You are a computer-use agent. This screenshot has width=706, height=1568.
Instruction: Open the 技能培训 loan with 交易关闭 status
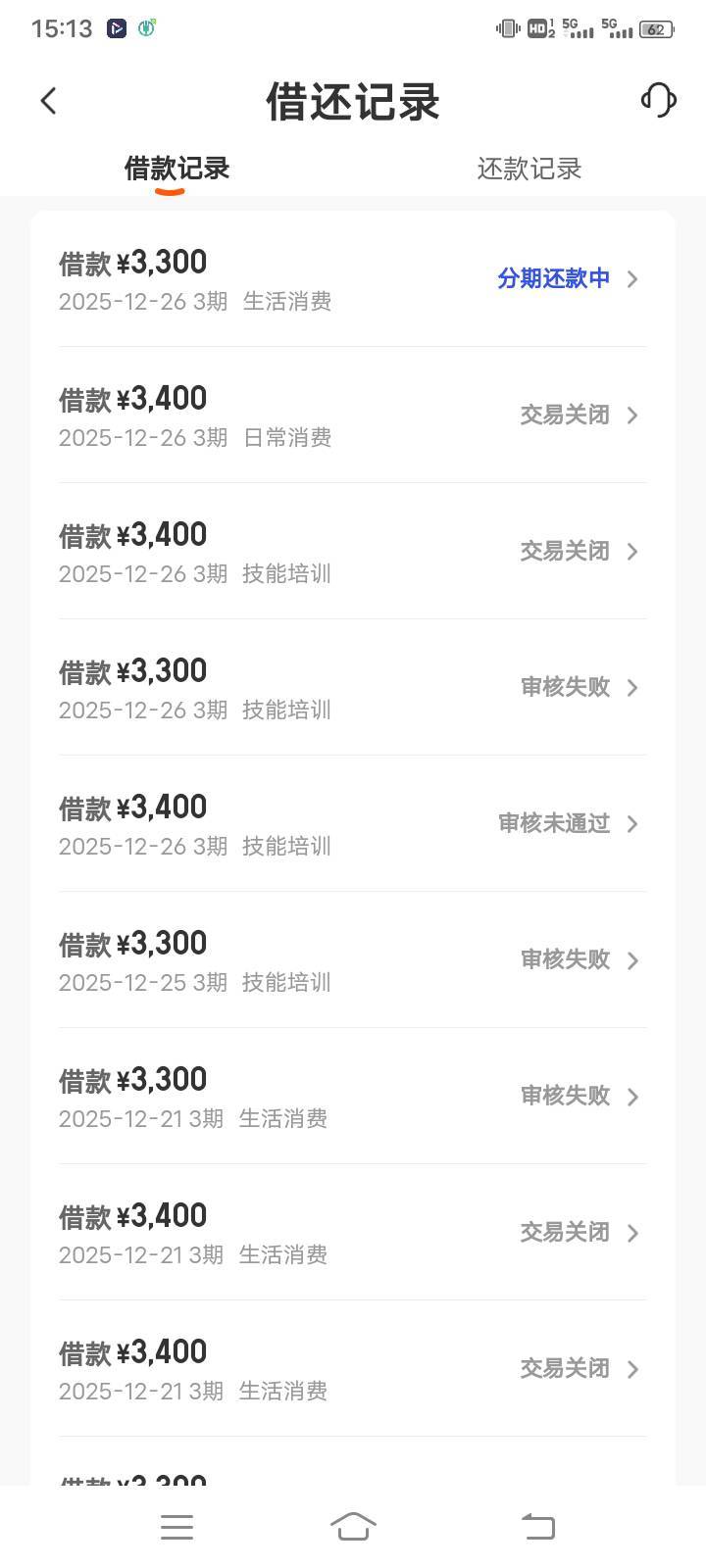tap(353, 552)
